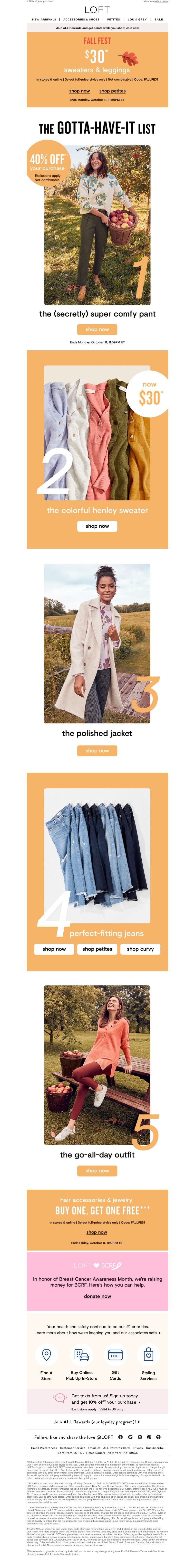Shop now for the colorful henley sweater
The image size is (195, 1568).
[x=97, y=526]
